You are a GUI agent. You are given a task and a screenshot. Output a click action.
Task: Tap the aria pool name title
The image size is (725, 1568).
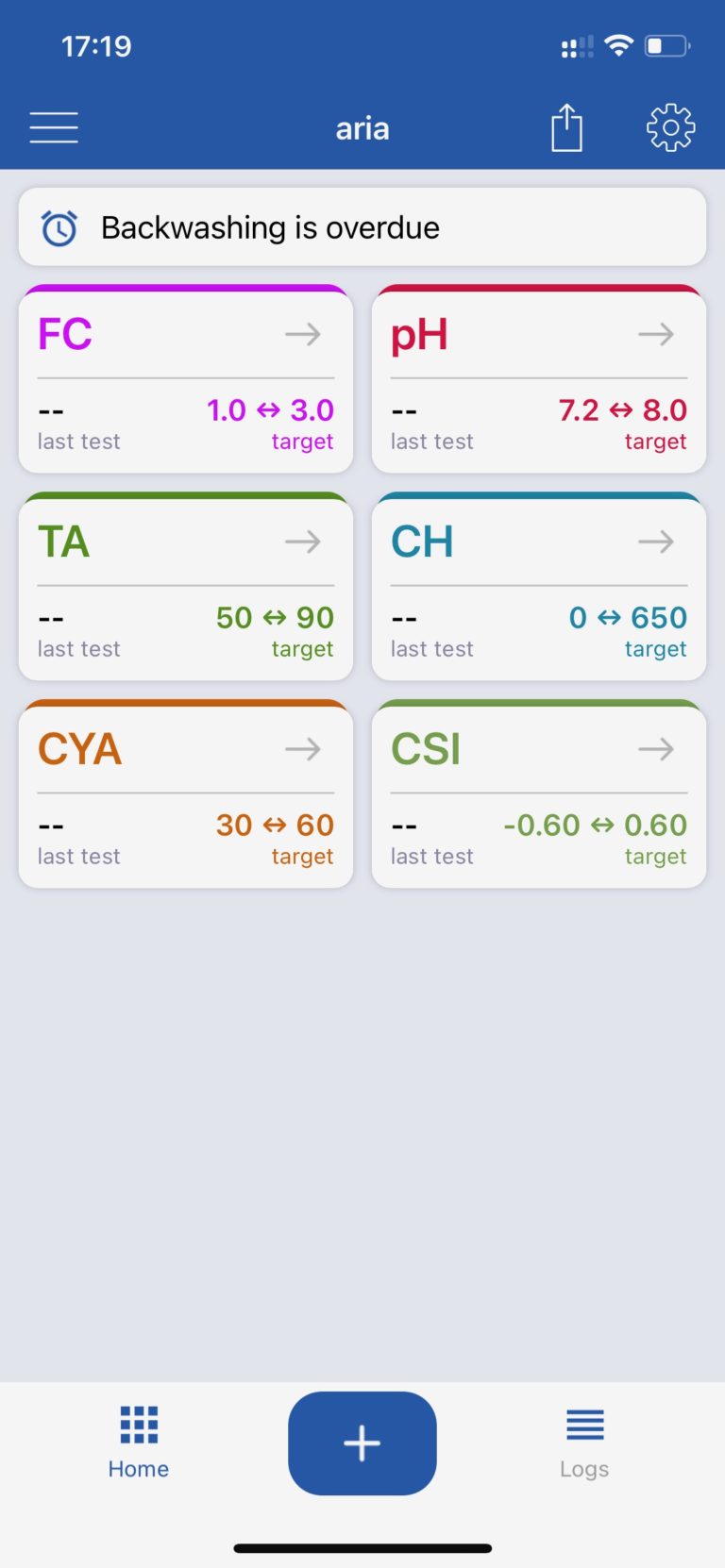362,127
